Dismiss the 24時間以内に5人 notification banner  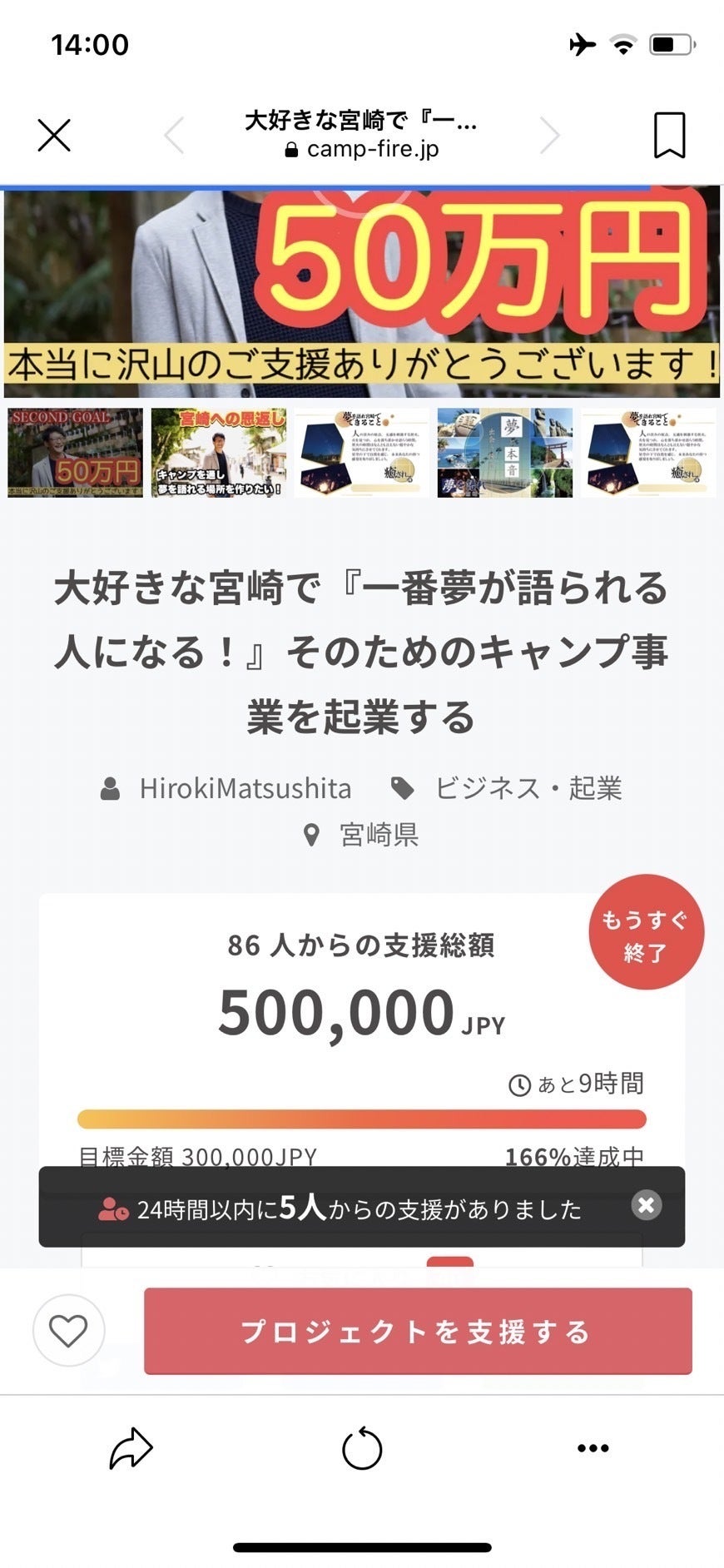point(646,1205)
